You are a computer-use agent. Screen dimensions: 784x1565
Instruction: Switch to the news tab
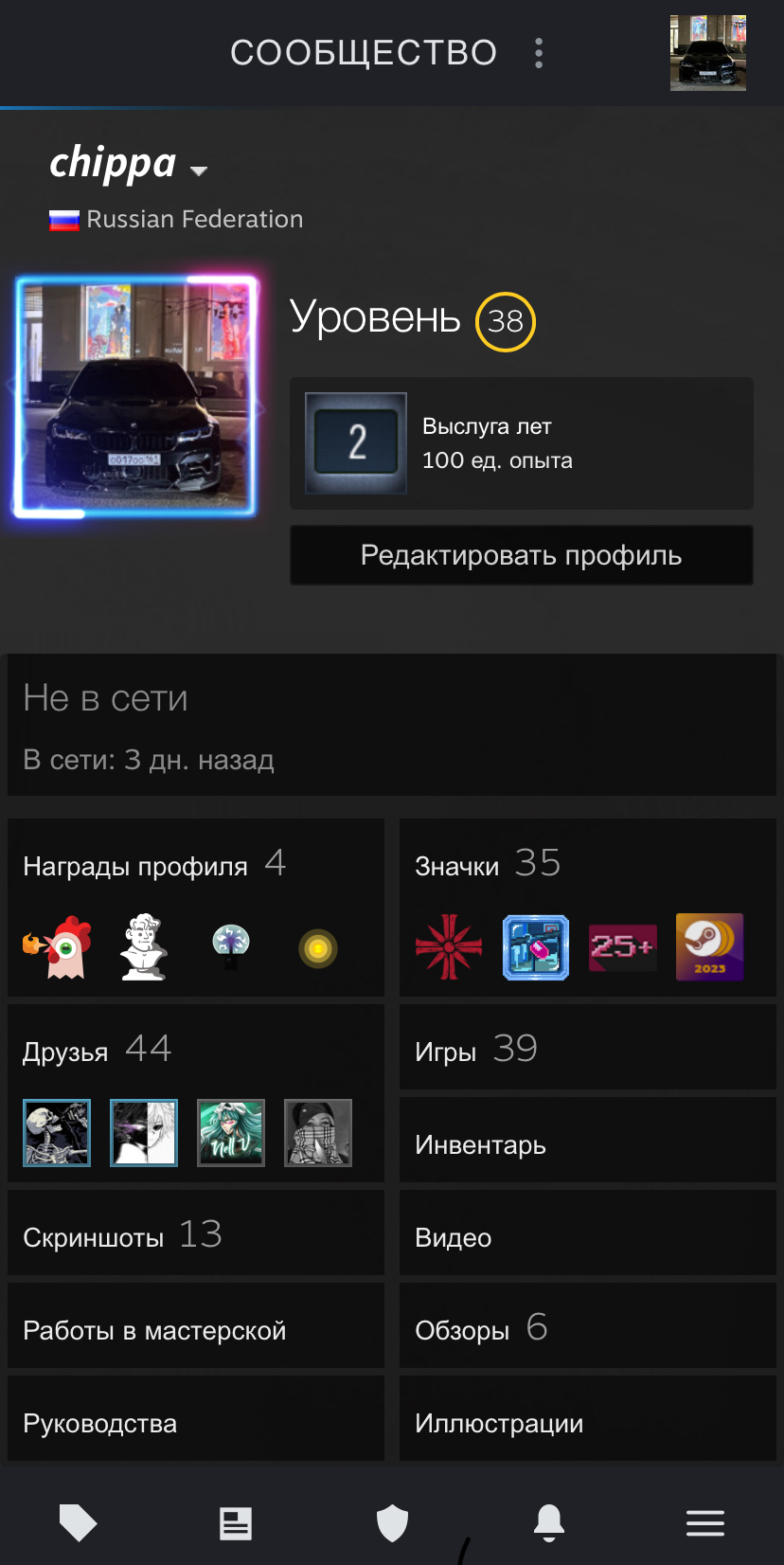236,1523
